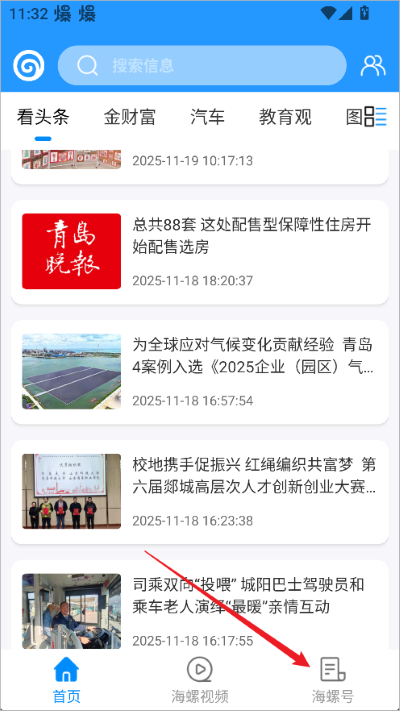Open the channel list menu icon
The height and width of the screenshot is (711, 400).
point(376,117)
